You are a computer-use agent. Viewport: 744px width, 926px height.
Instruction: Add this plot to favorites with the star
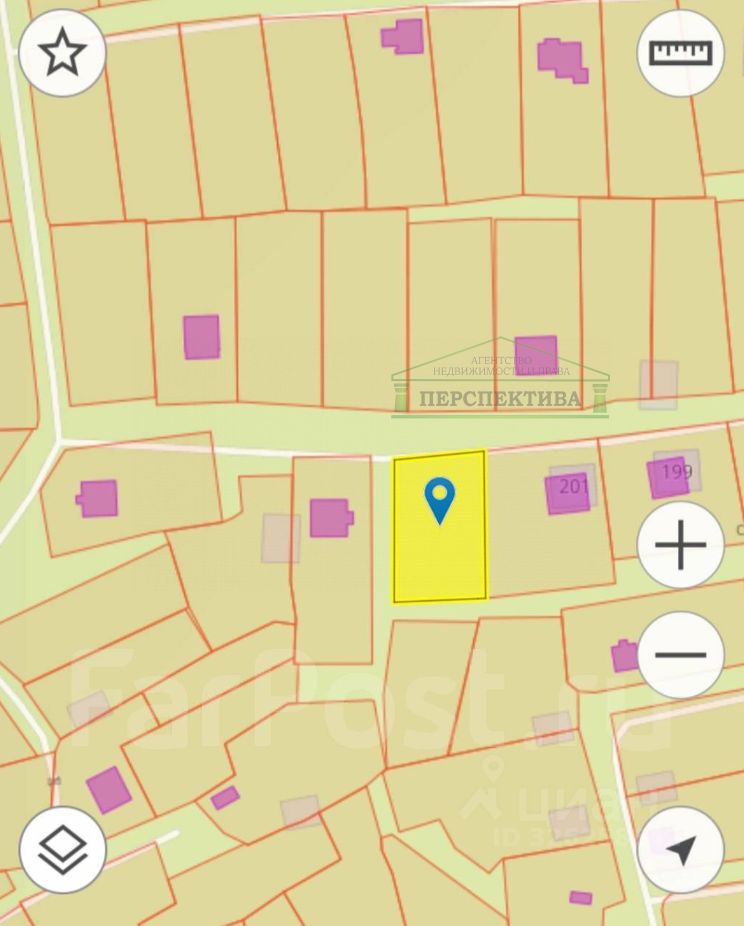click(63, 53)
